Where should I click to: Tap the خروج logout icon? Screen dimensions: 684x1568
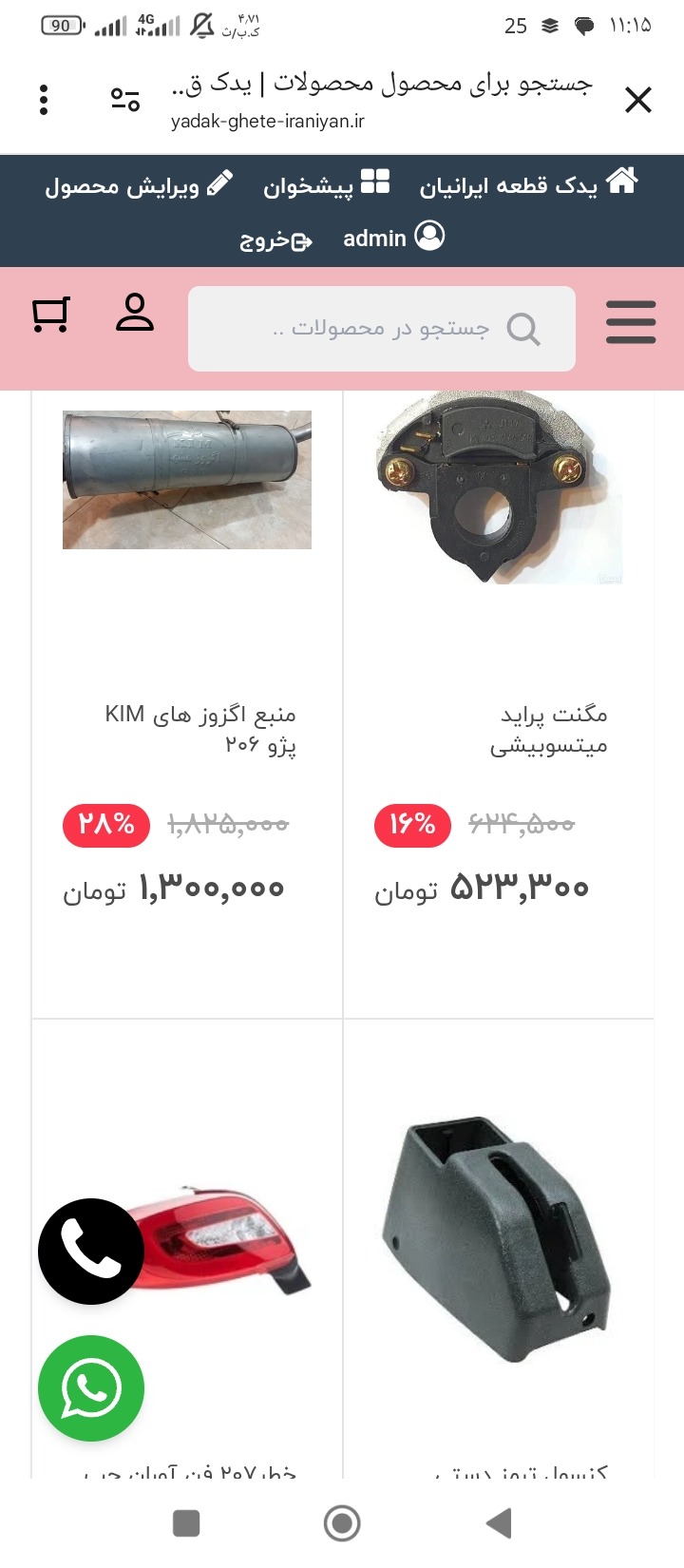[301, 241]
